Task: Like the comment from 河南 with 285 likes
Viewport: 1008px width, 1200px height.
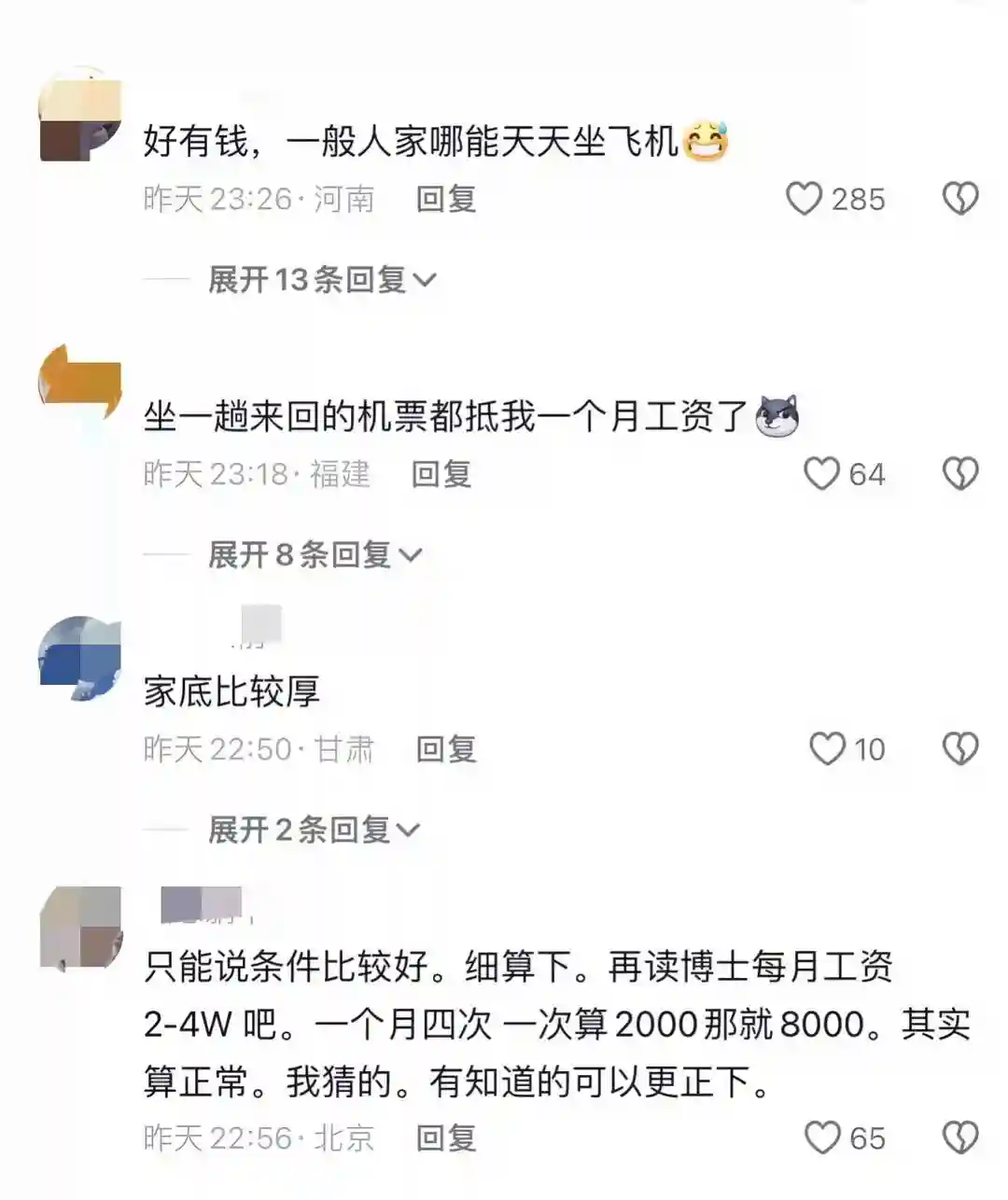Action: [x=805, y=199]
